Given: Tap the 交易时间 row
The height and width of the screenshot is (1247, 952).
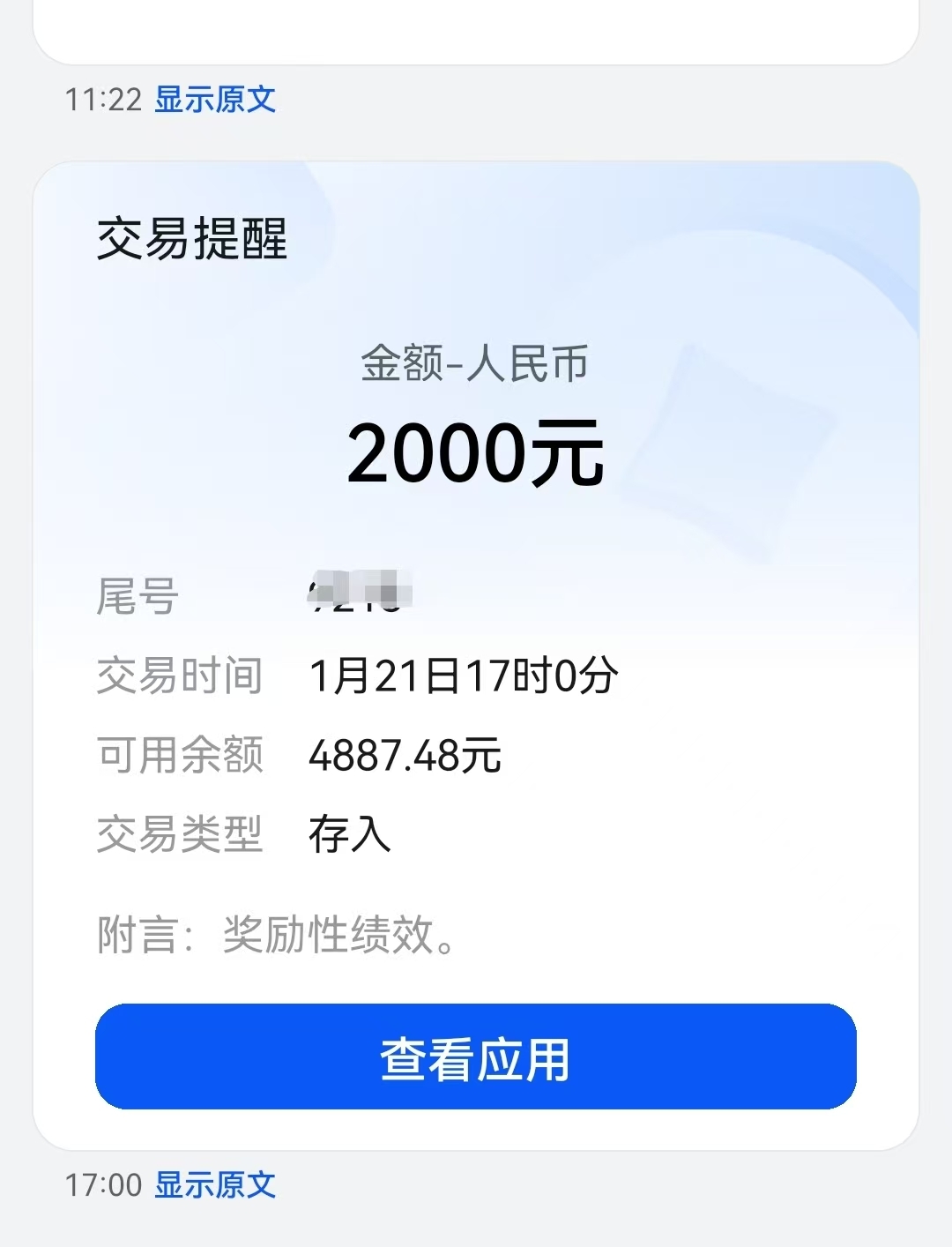Looking at the screenshot, I should [x=179, y=676].
